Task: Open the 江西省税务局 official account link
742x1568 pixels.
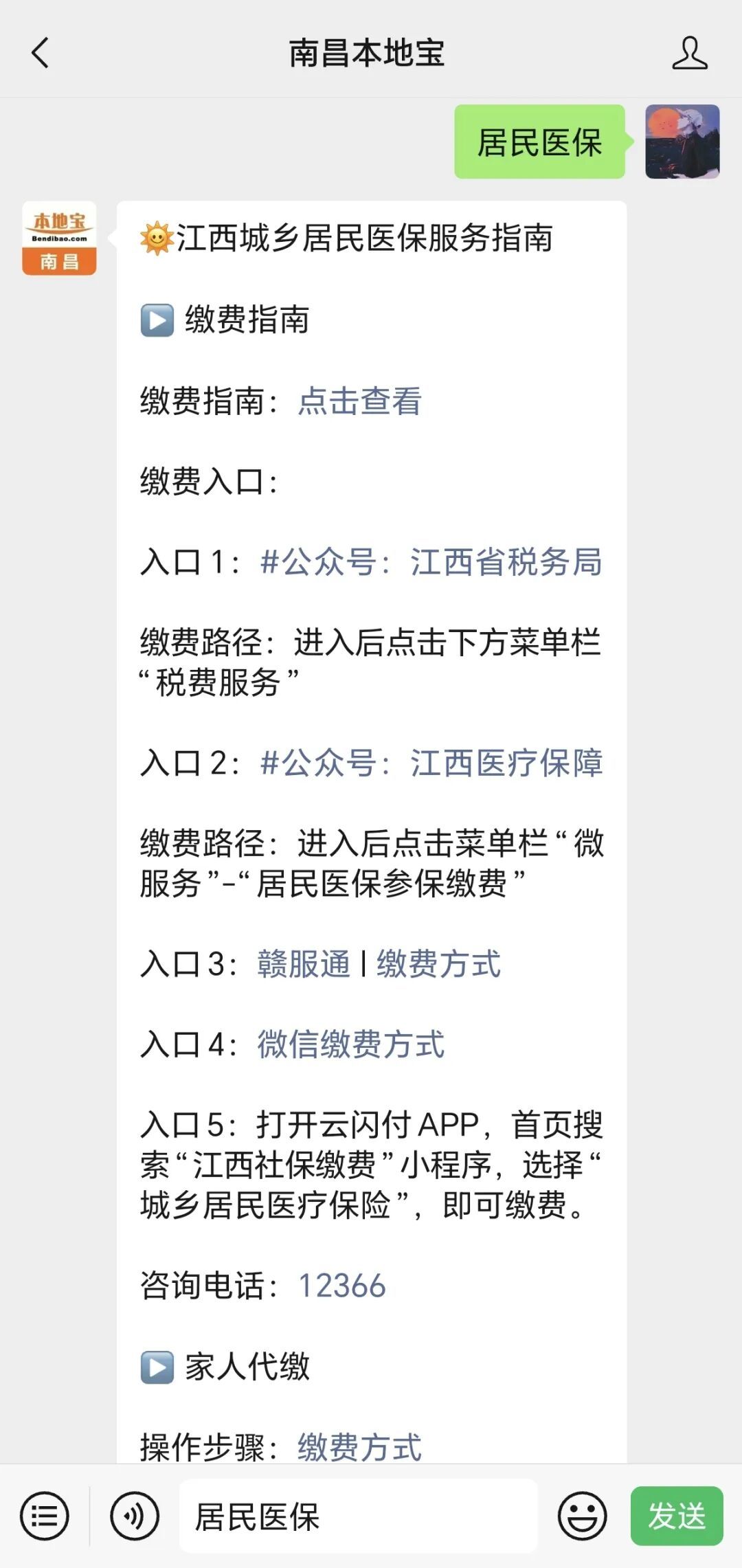Action: [431, 561]
